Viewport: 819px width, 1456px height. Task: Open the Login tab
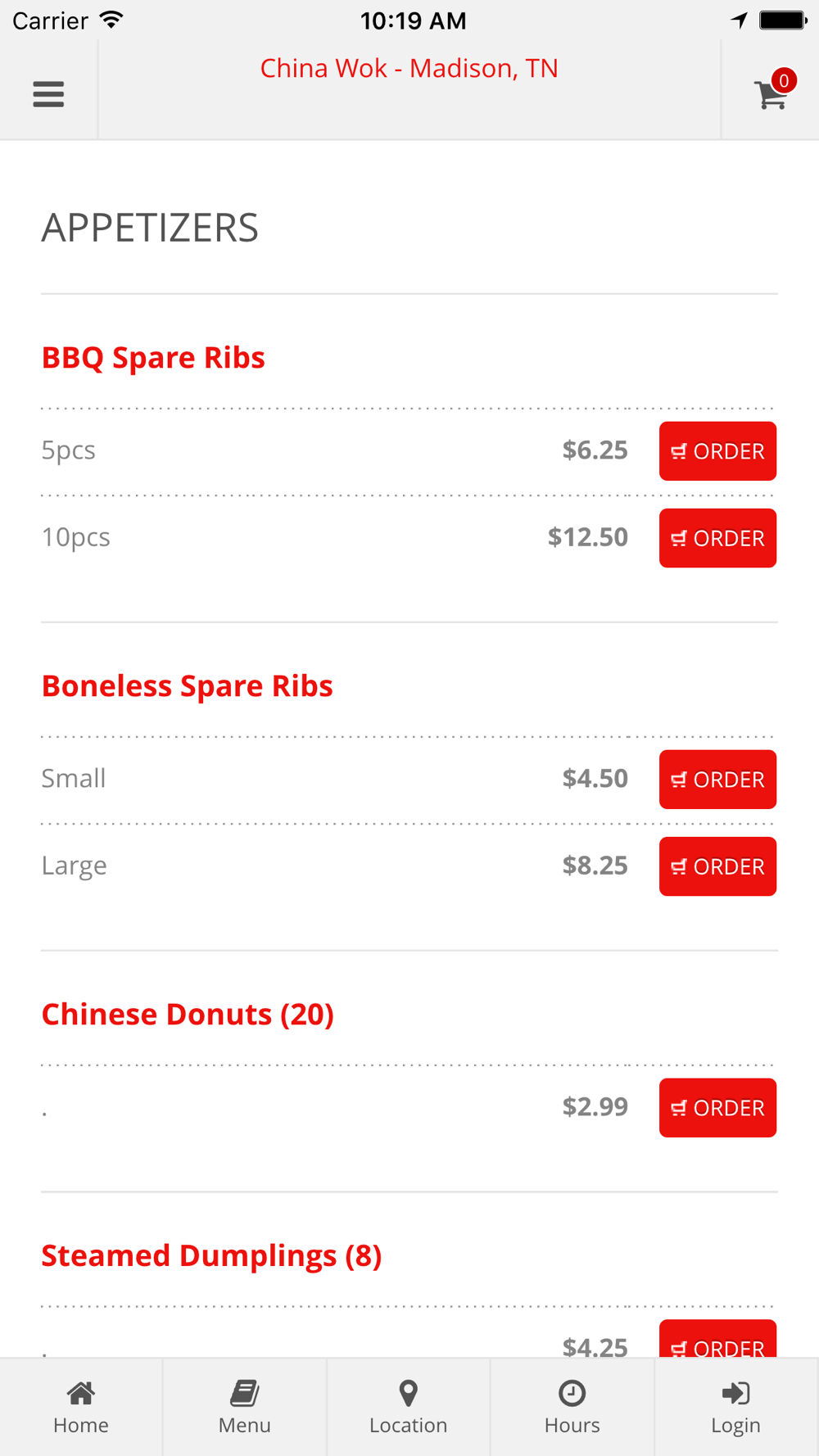[736, 1408]
